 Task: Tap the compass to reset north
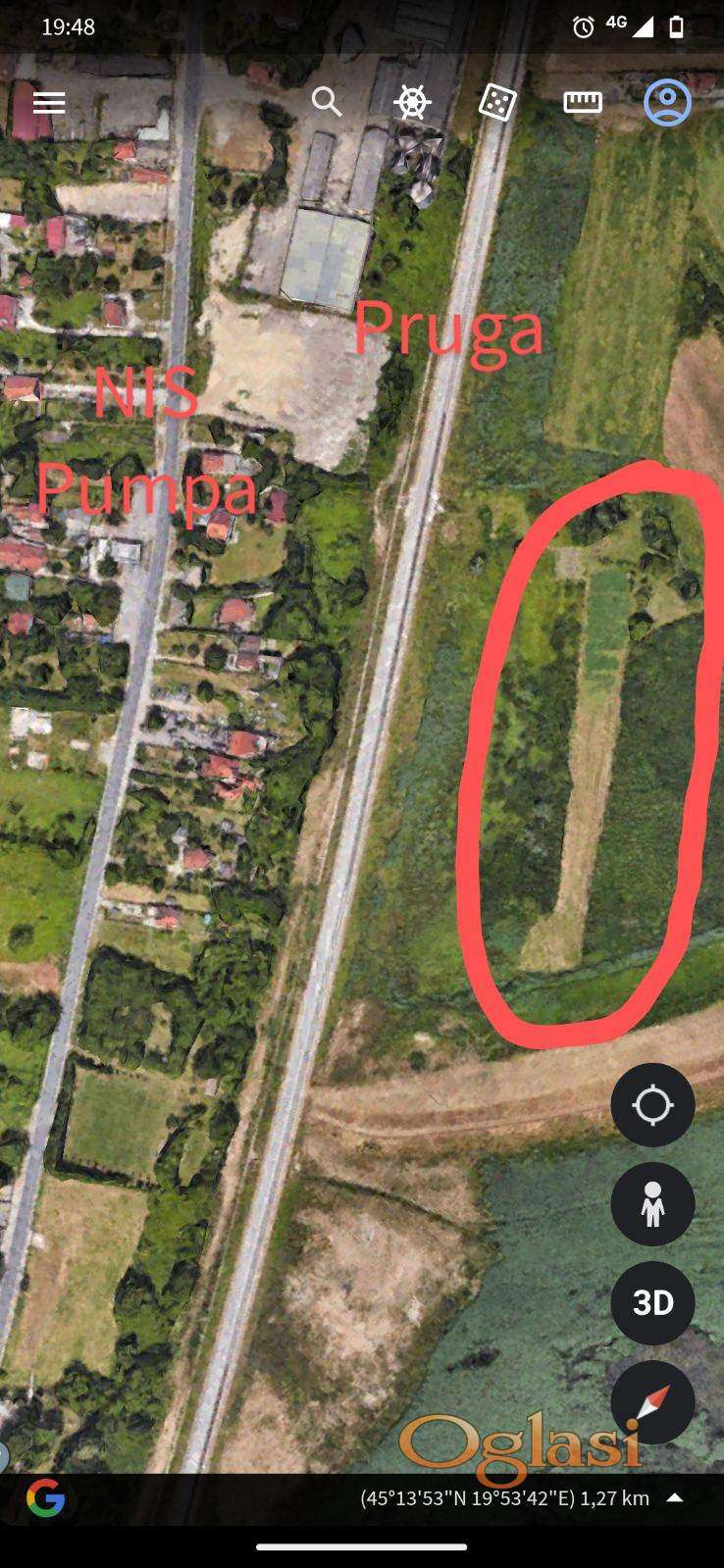click(652, 1402)
